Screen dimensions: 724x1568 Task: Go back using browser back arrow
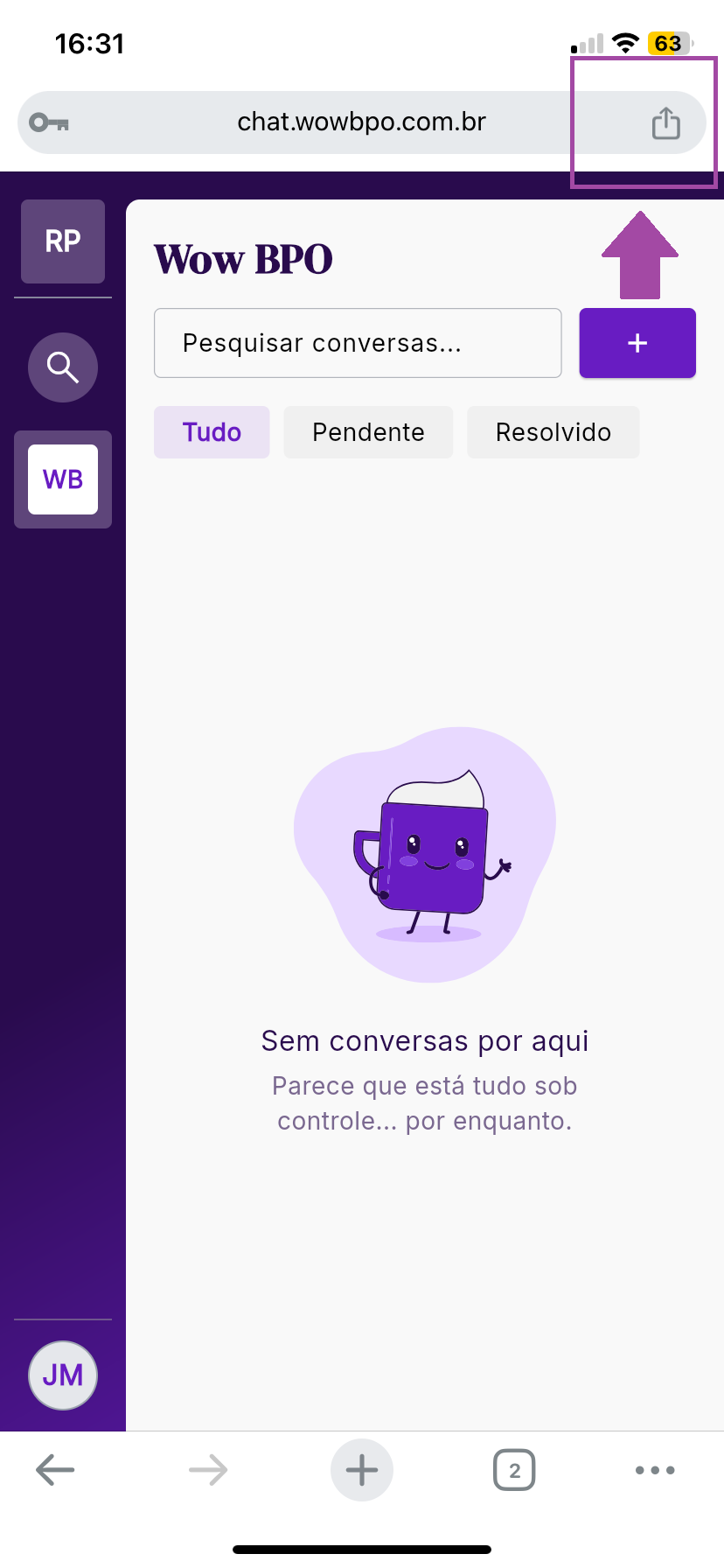pyautogui.click(x=55, y=1470)
